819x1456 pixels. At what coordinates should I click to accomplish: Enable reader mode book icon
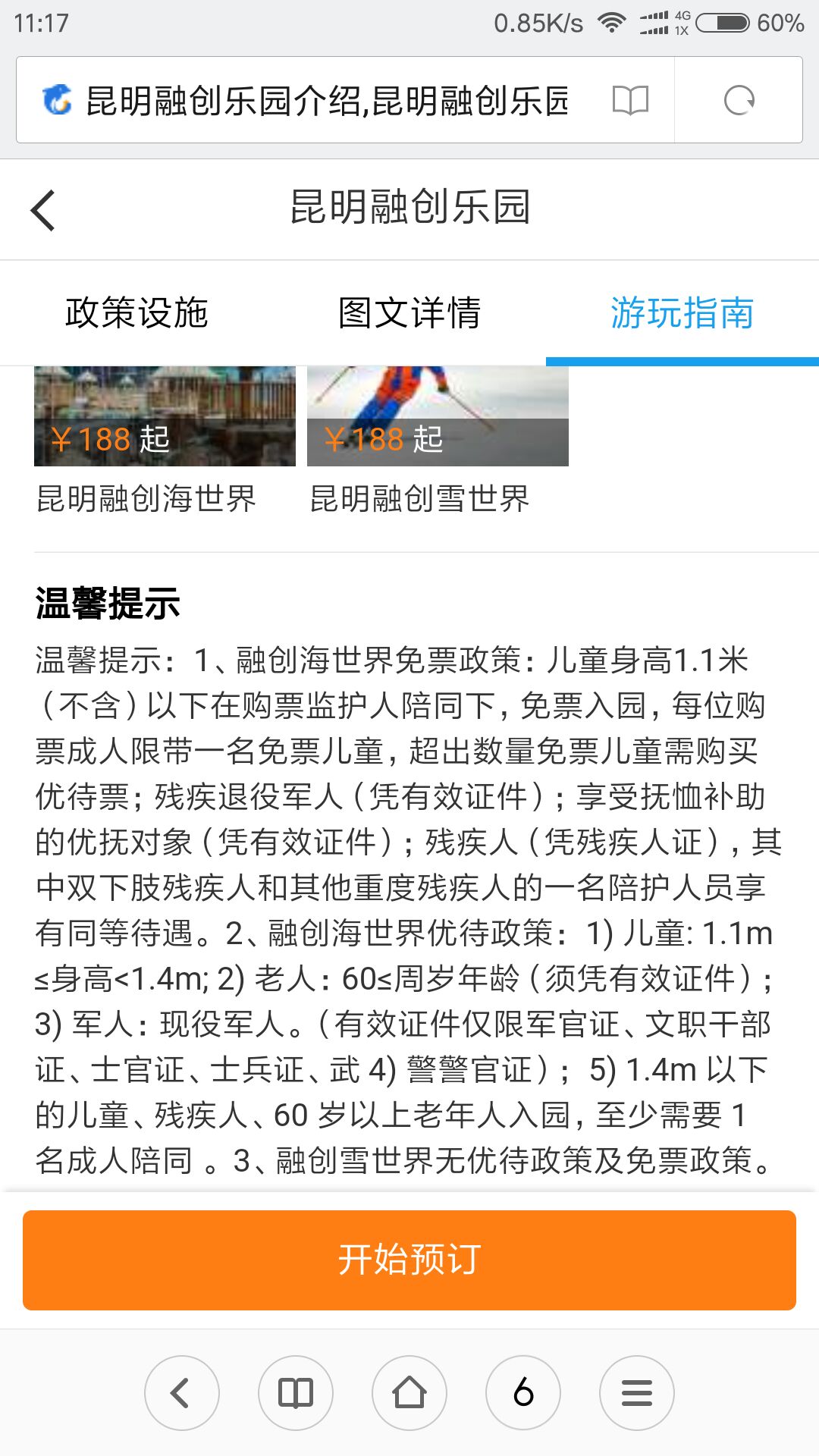tap(630, 100)
